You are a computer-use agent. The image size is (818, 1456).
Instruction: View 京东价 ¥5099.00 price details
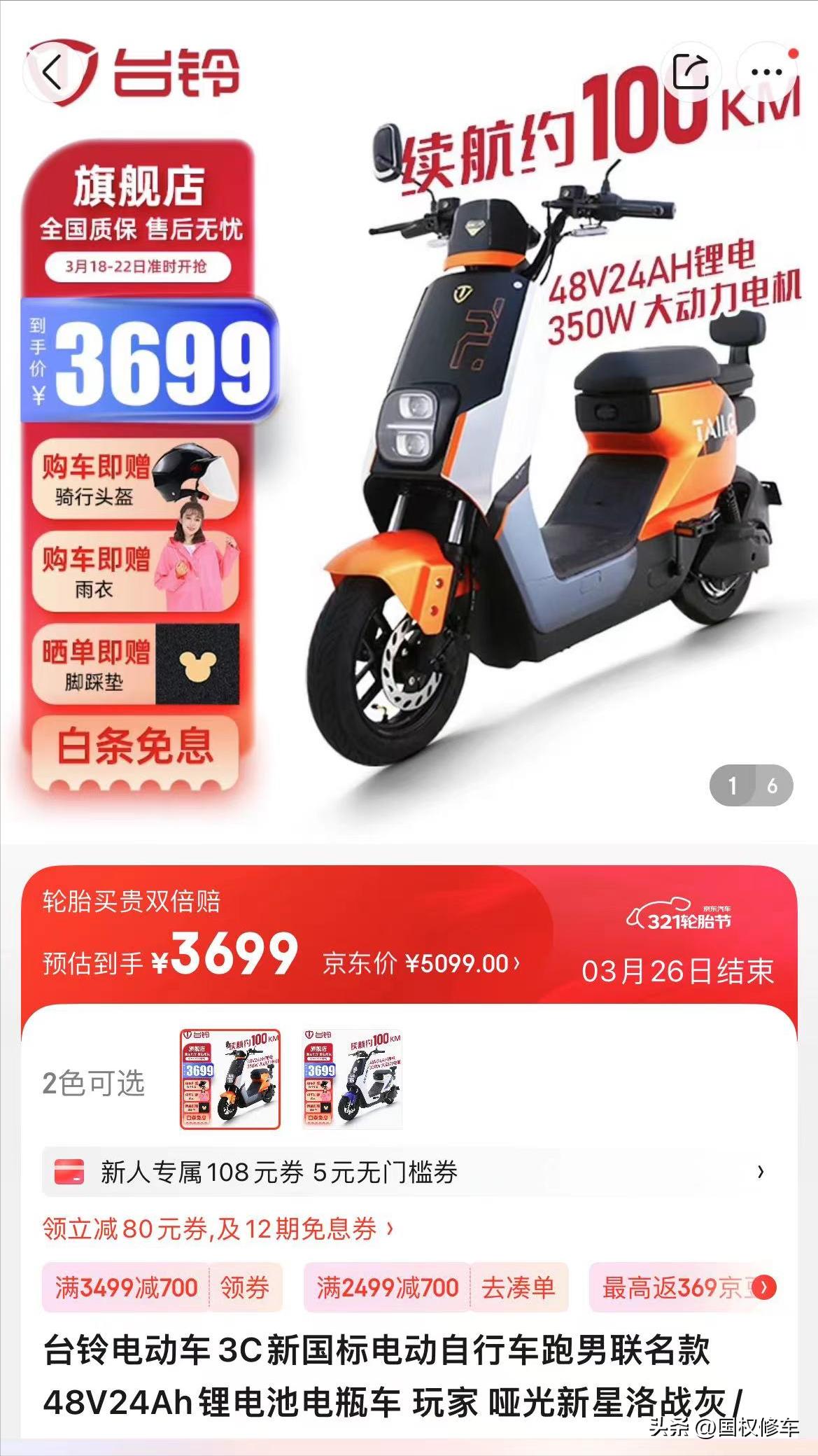(x=421, y=963)
